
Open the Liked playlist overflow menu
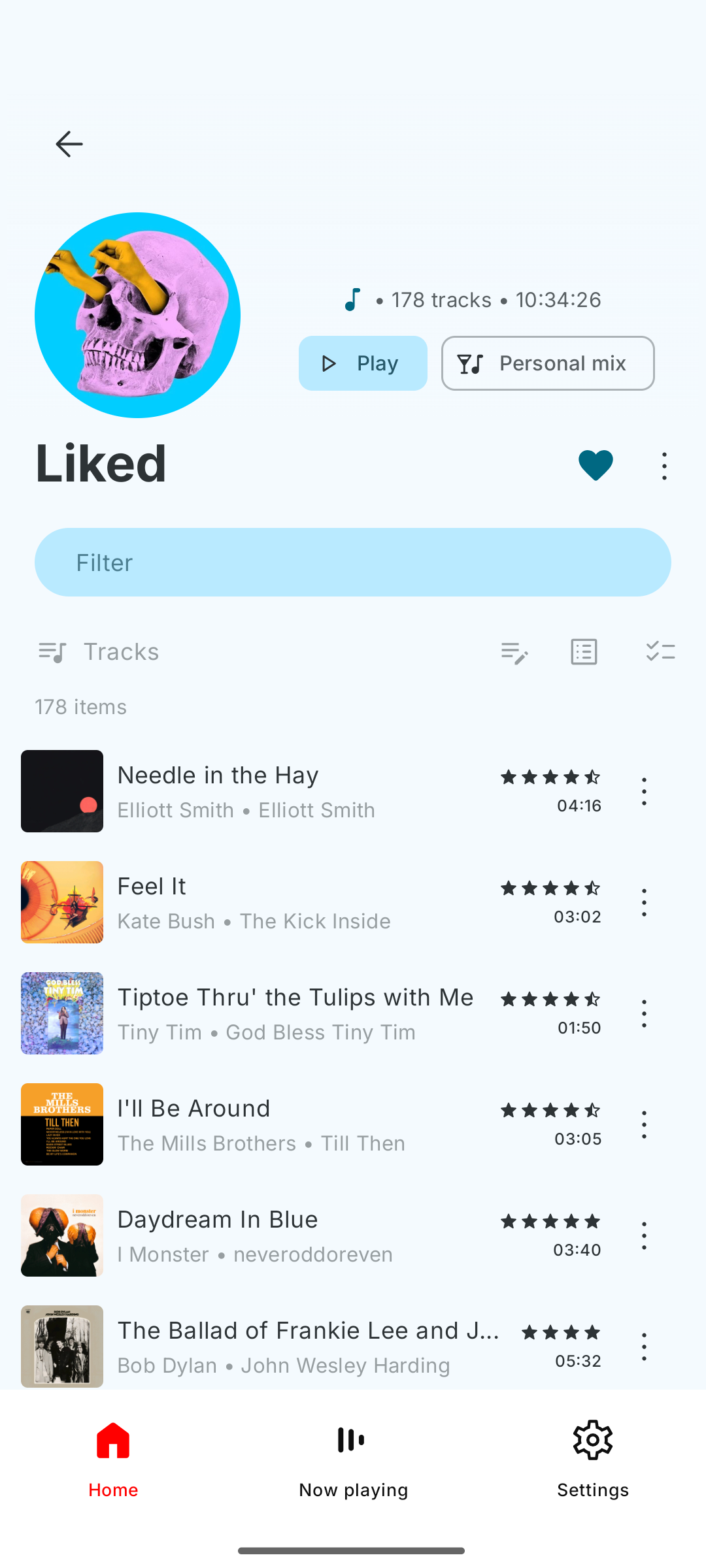coord(664,466)
